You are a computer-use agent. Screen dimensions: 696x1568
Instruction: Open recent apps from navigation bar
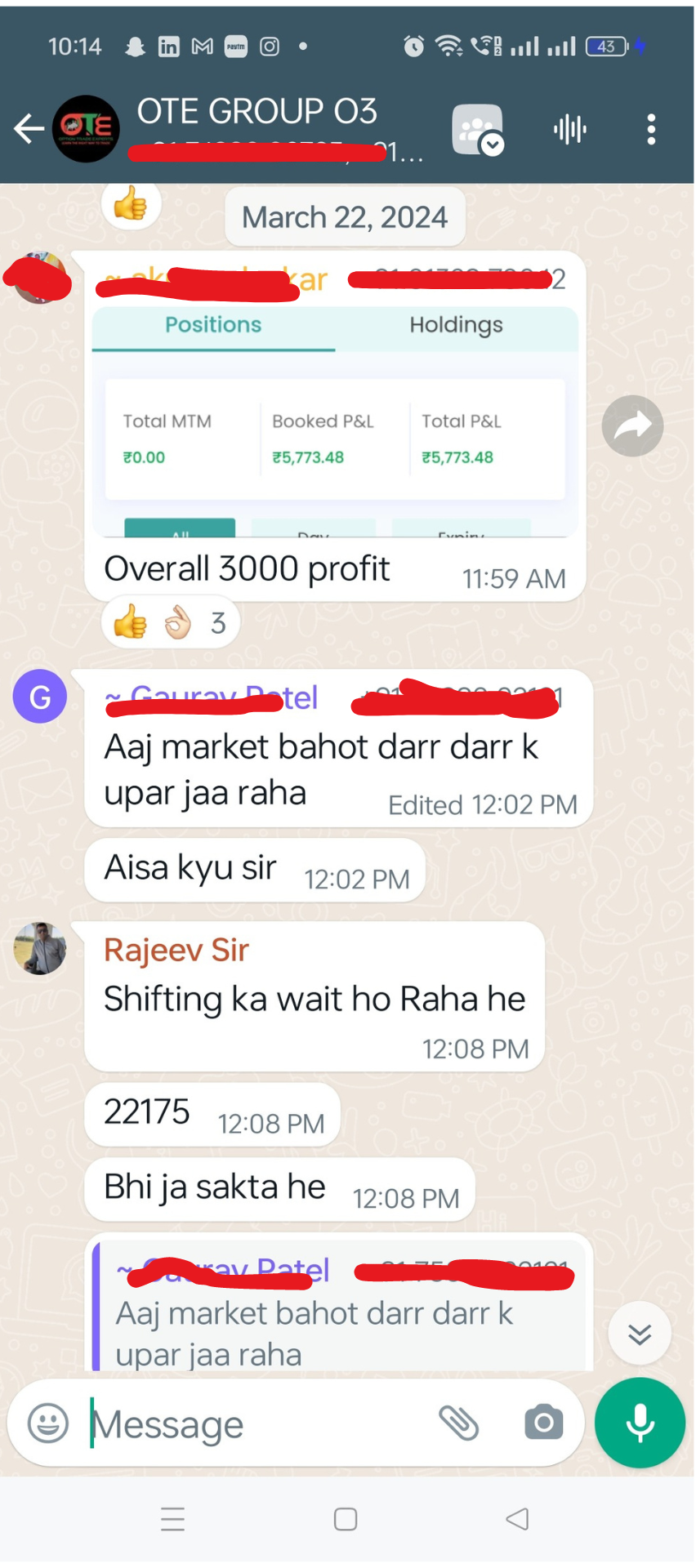tap(172, 1519)
